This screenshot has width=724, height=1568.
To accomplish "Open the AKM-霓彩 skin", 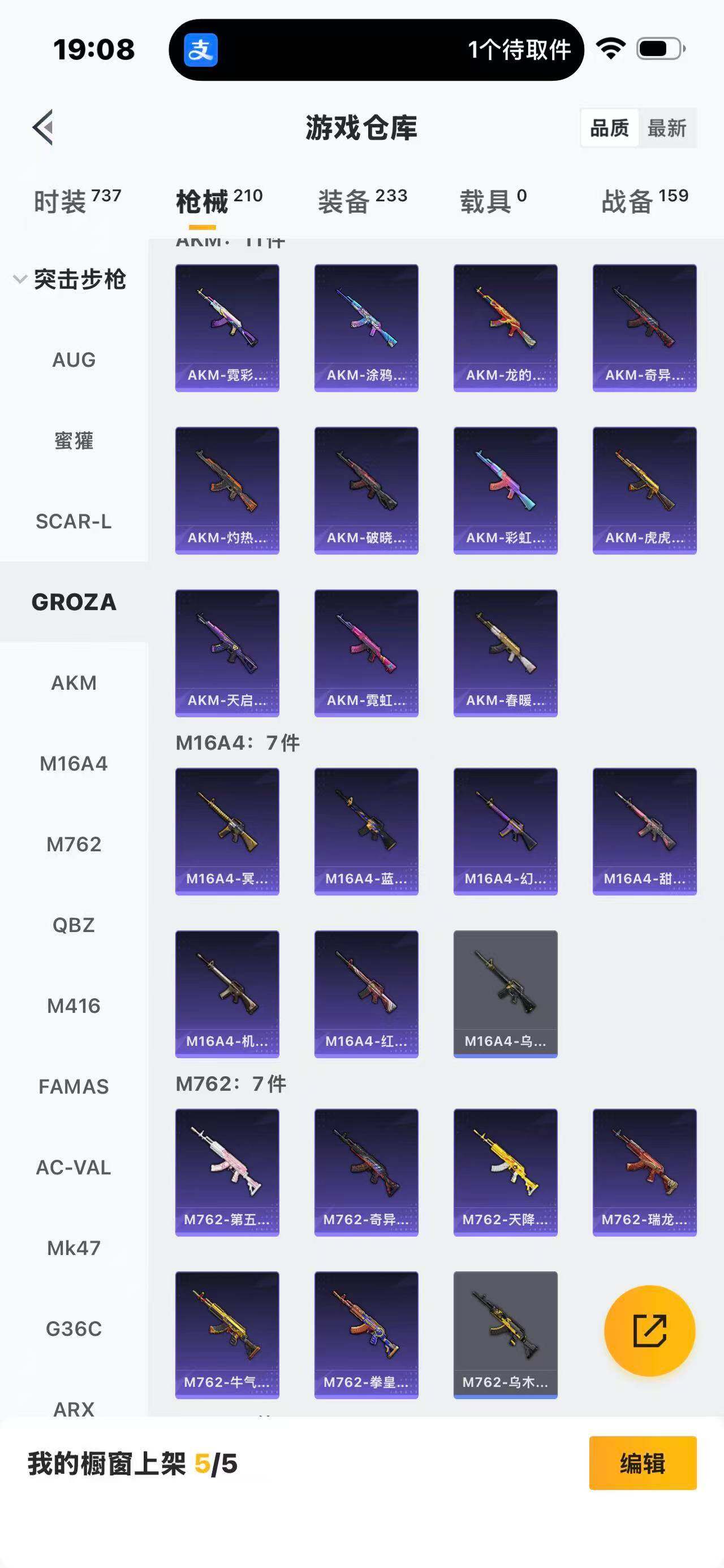I will [227, 327].
